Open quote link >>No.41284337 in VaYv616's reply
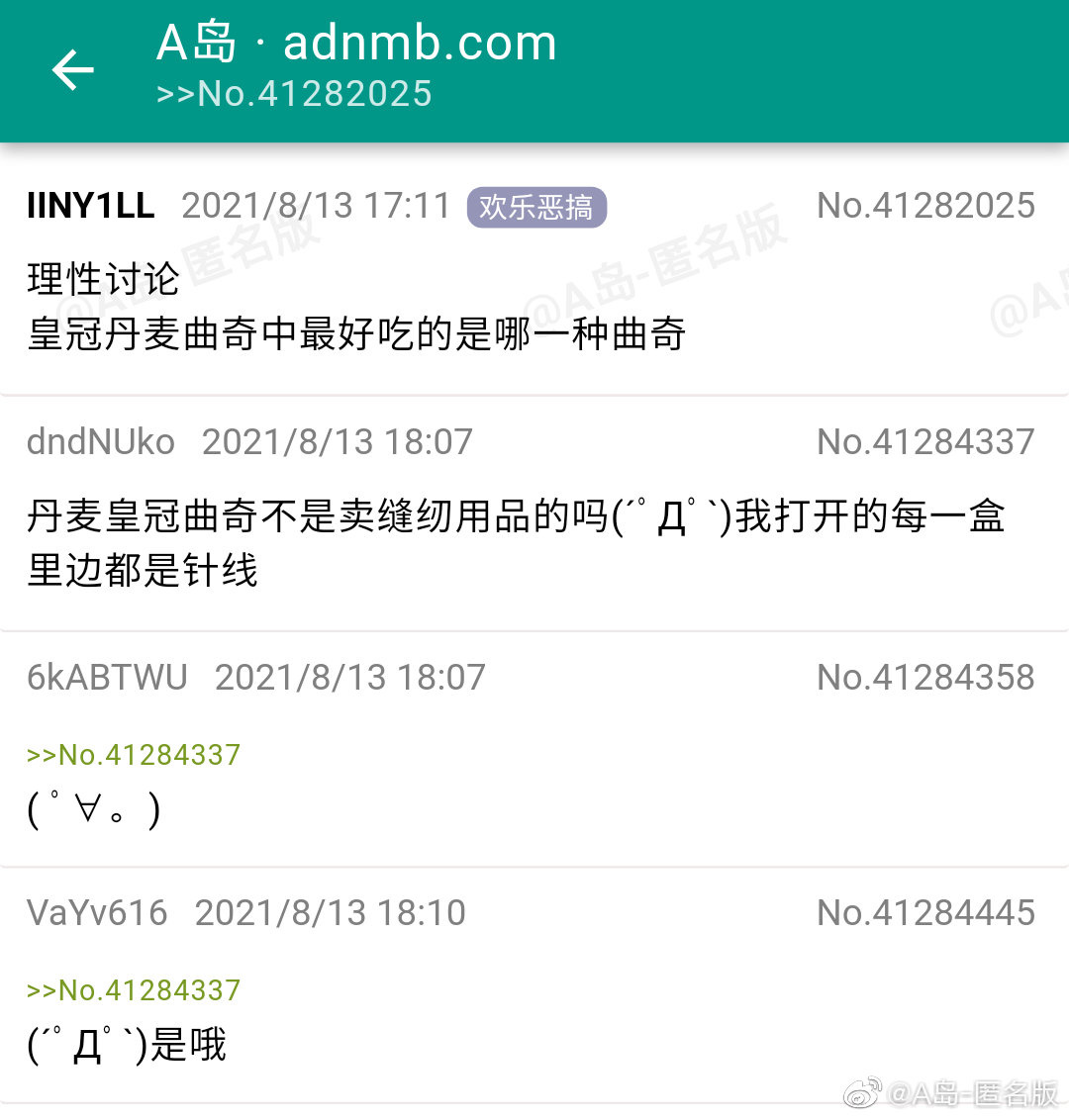Image resolution: width=1069 pixels, height=1120 pixels. point(134,990)
